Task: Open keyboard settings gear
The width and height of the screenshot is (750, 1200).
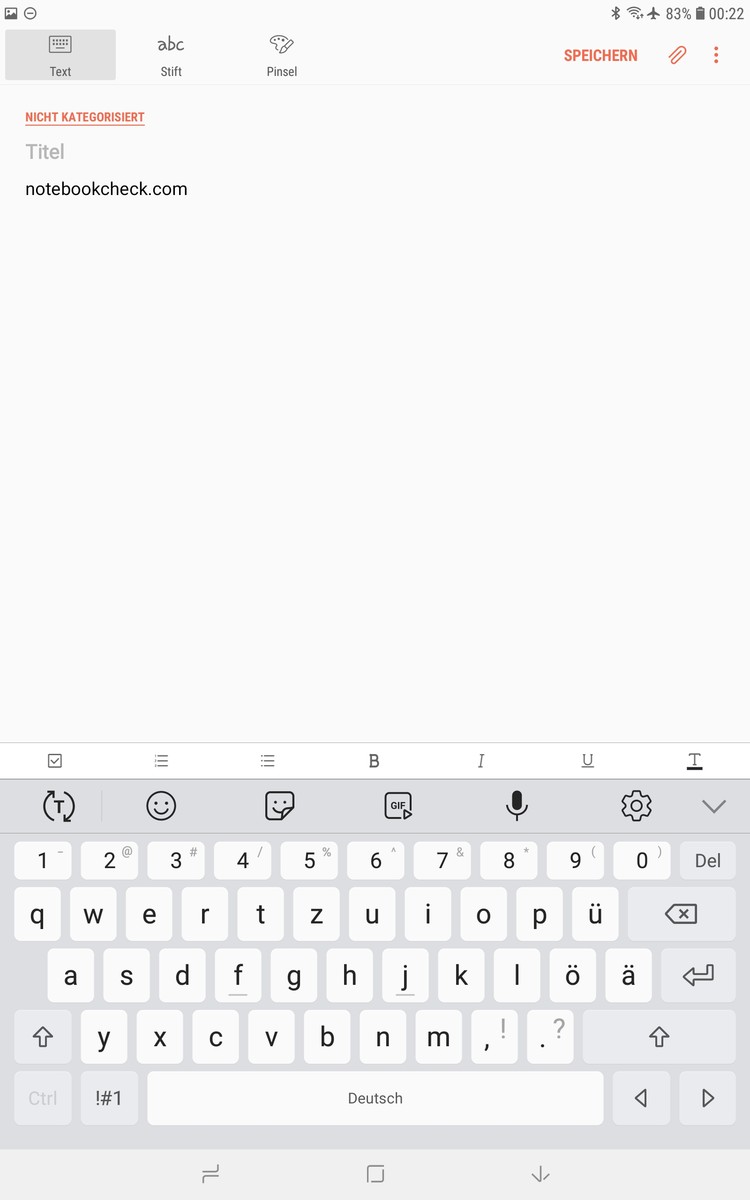Action: click(636, 805)
